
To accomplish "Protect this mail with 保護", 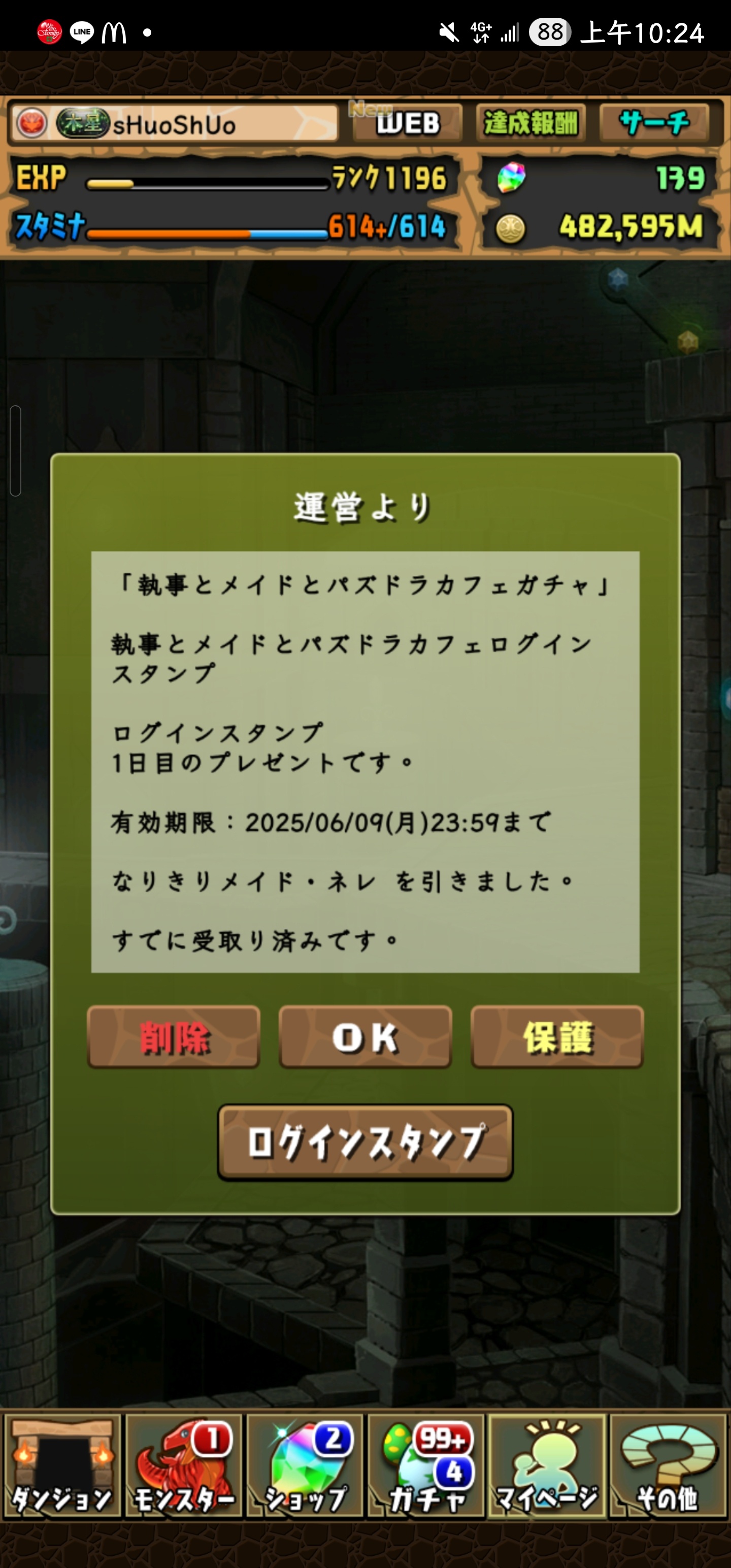I will click(x=557, y=1037).
